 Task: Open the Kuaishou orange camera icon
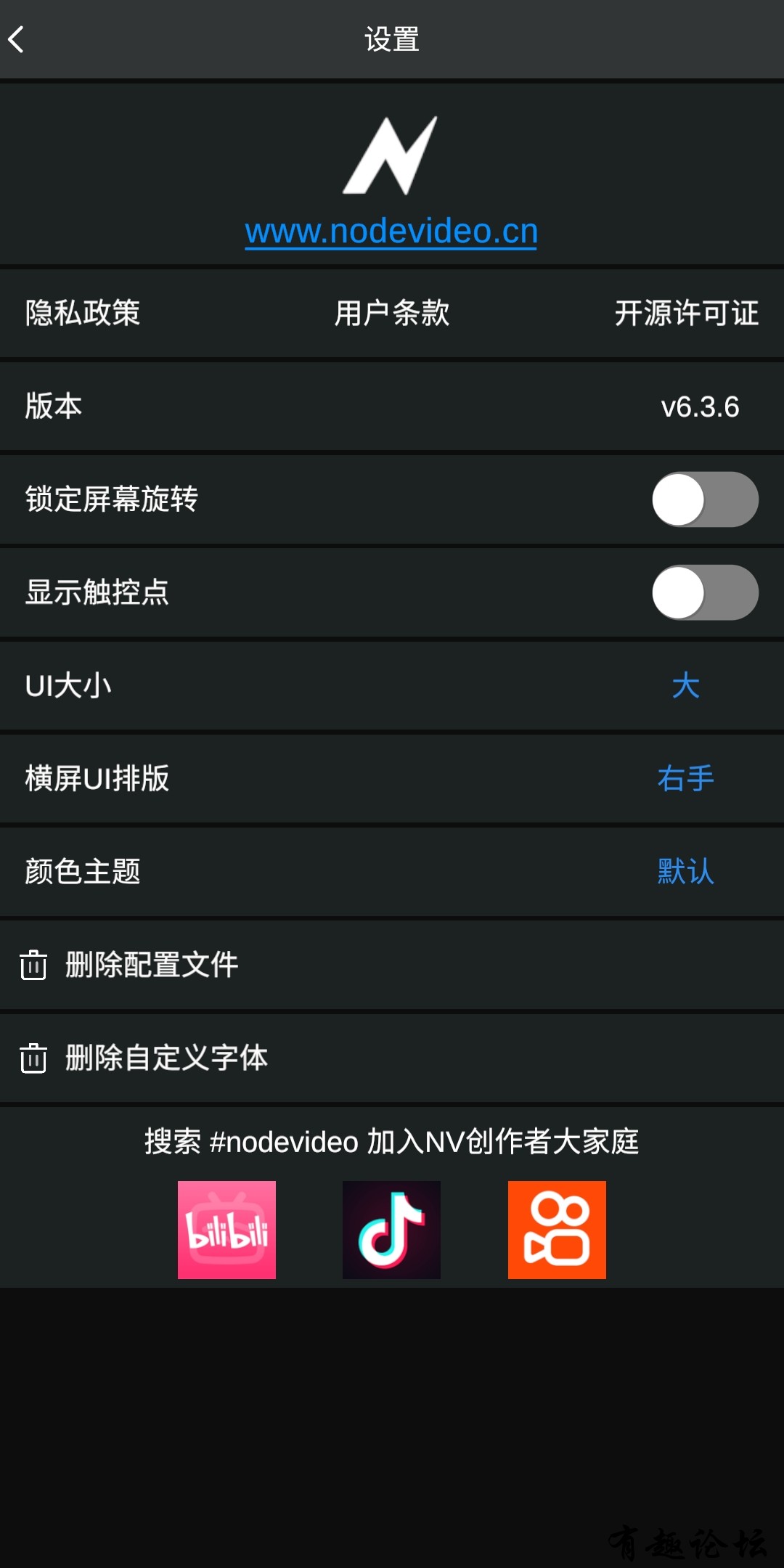point(557,1230)
